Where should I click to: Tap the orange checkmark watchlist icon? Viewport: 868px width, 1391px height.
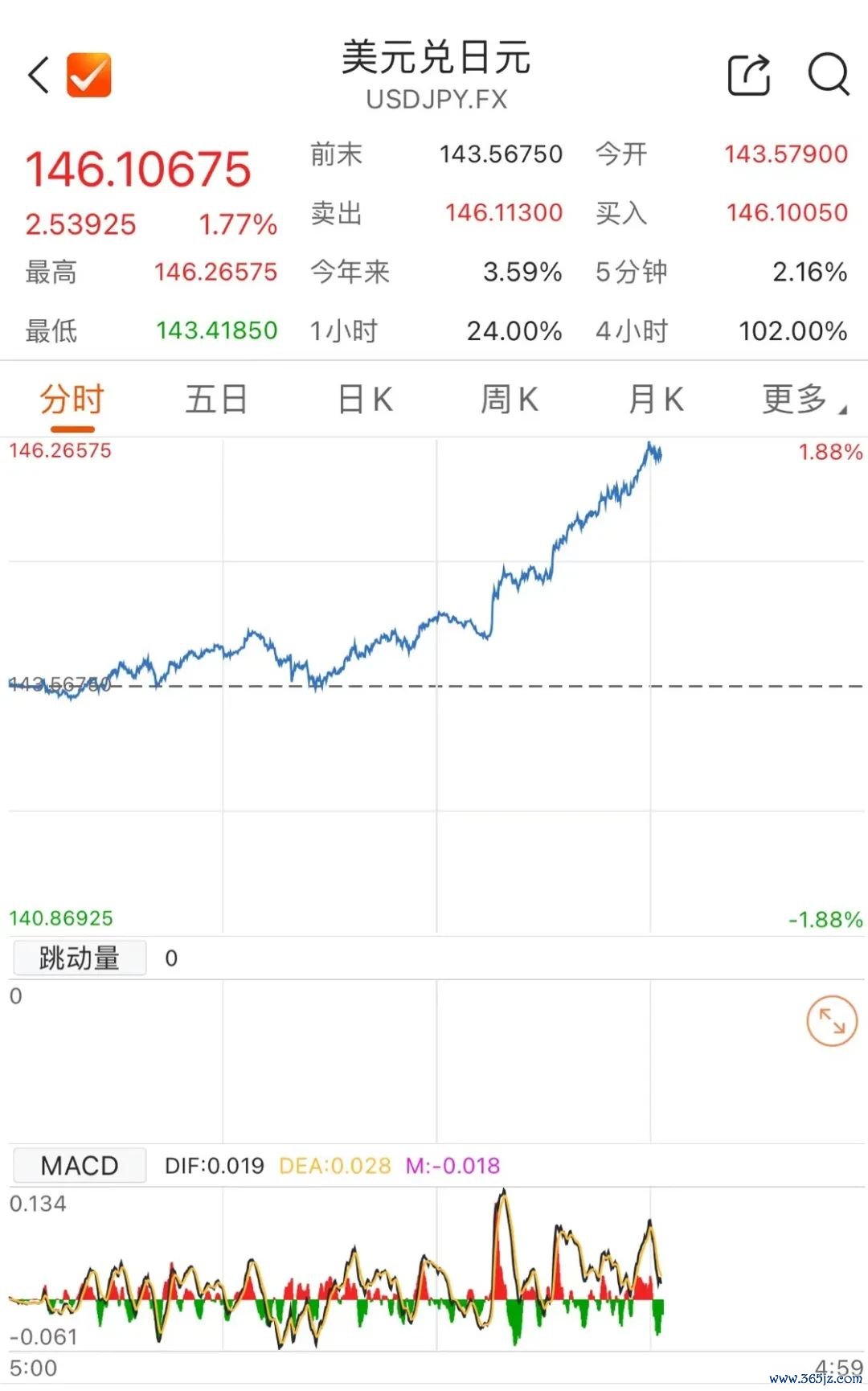(88, 75)
